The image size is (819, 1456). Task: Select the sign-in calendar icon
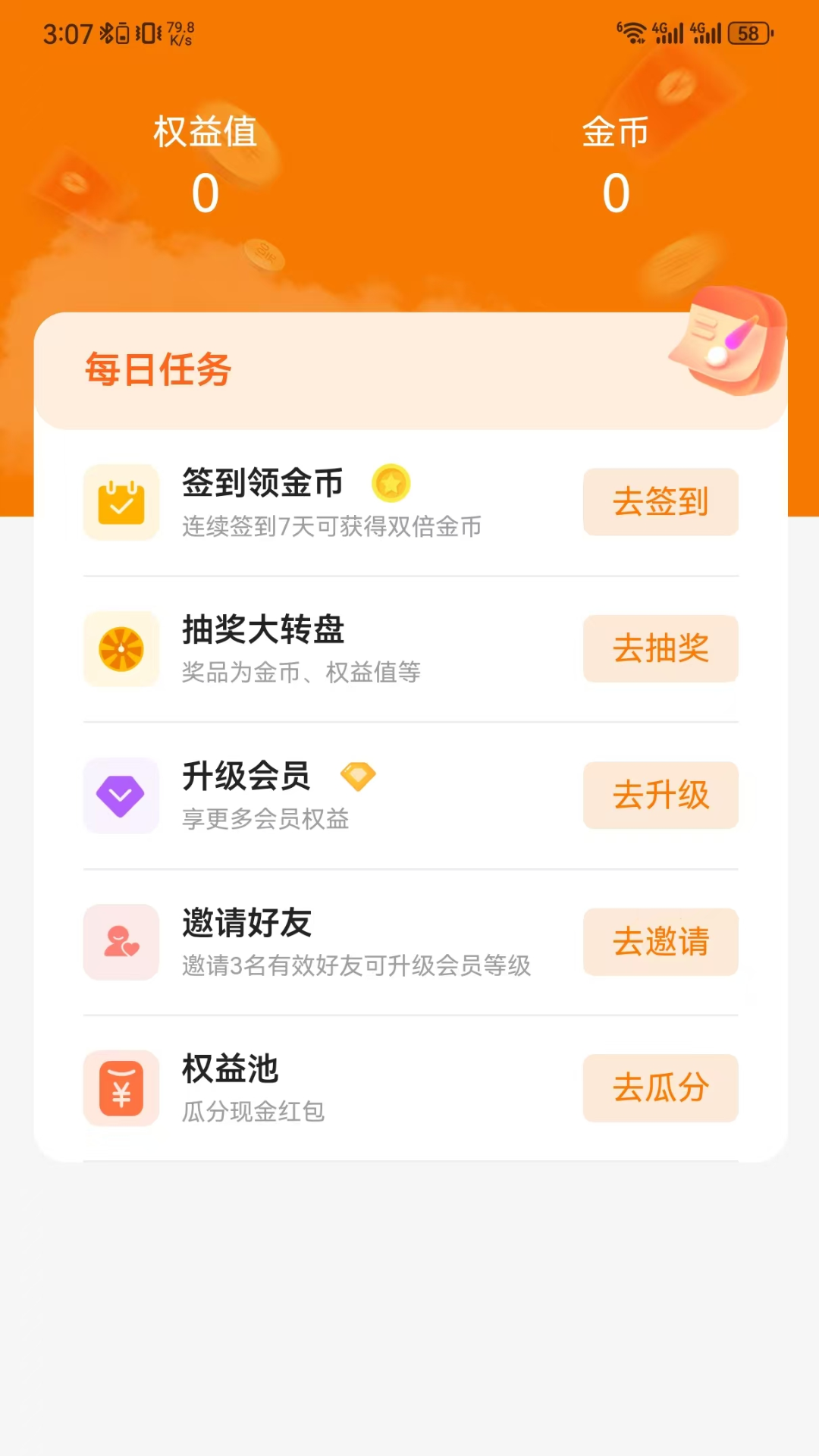click(x=121, y=503)
